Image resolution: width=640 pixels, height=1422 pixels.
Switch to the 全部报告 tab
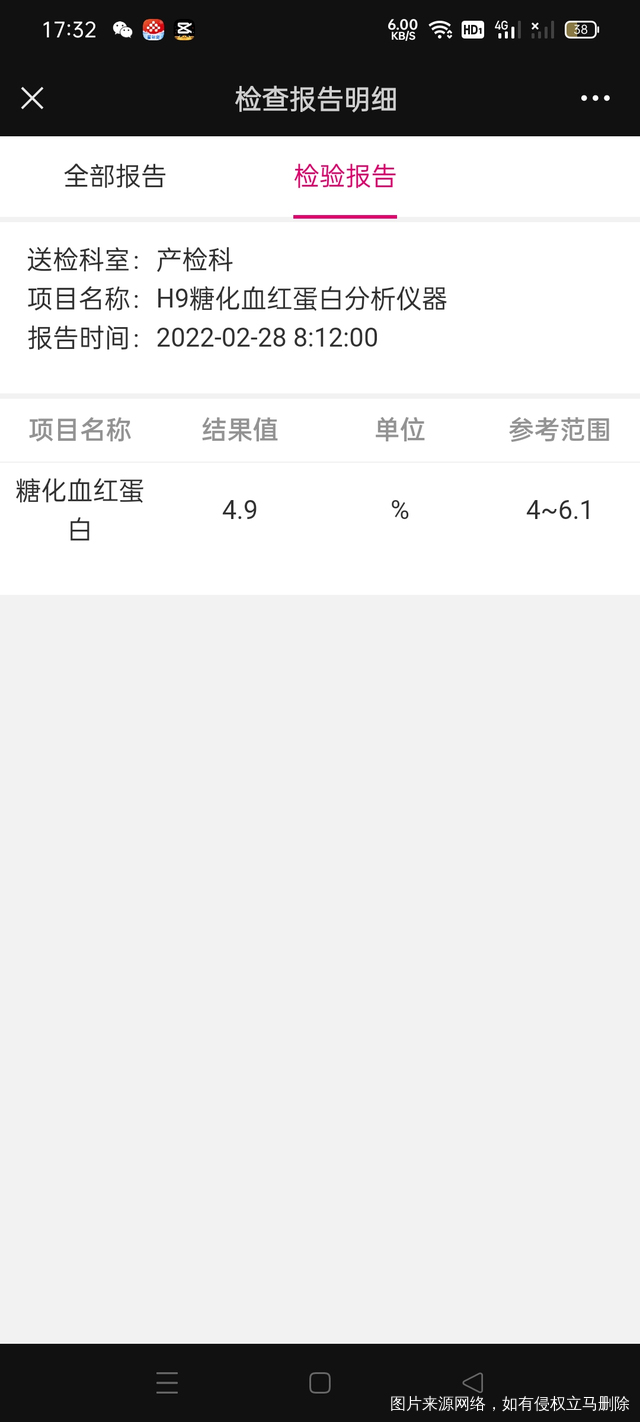115,177
